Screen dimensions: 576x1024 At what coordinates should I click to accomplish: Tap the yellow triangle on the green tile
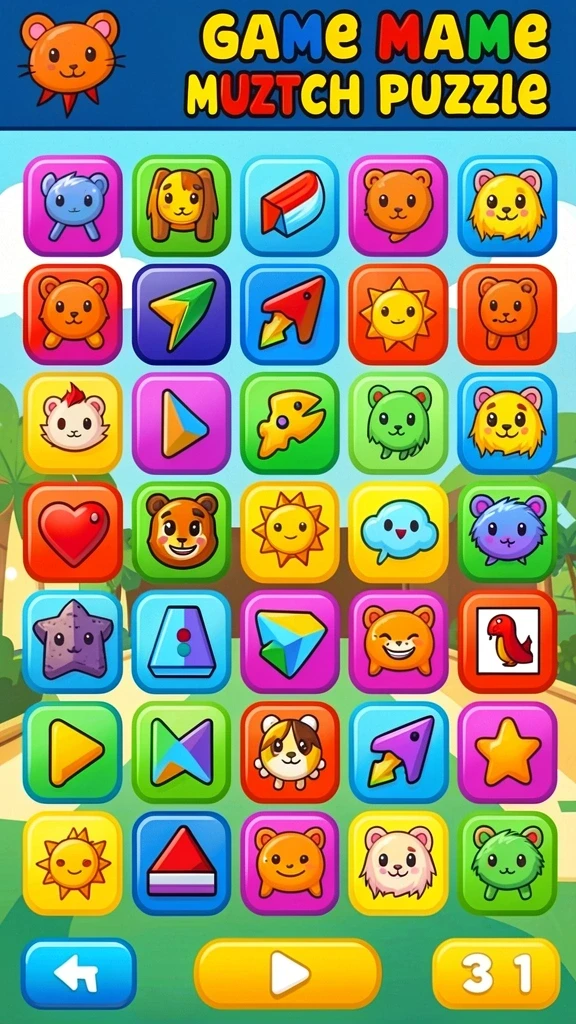(x=72, y=752)
